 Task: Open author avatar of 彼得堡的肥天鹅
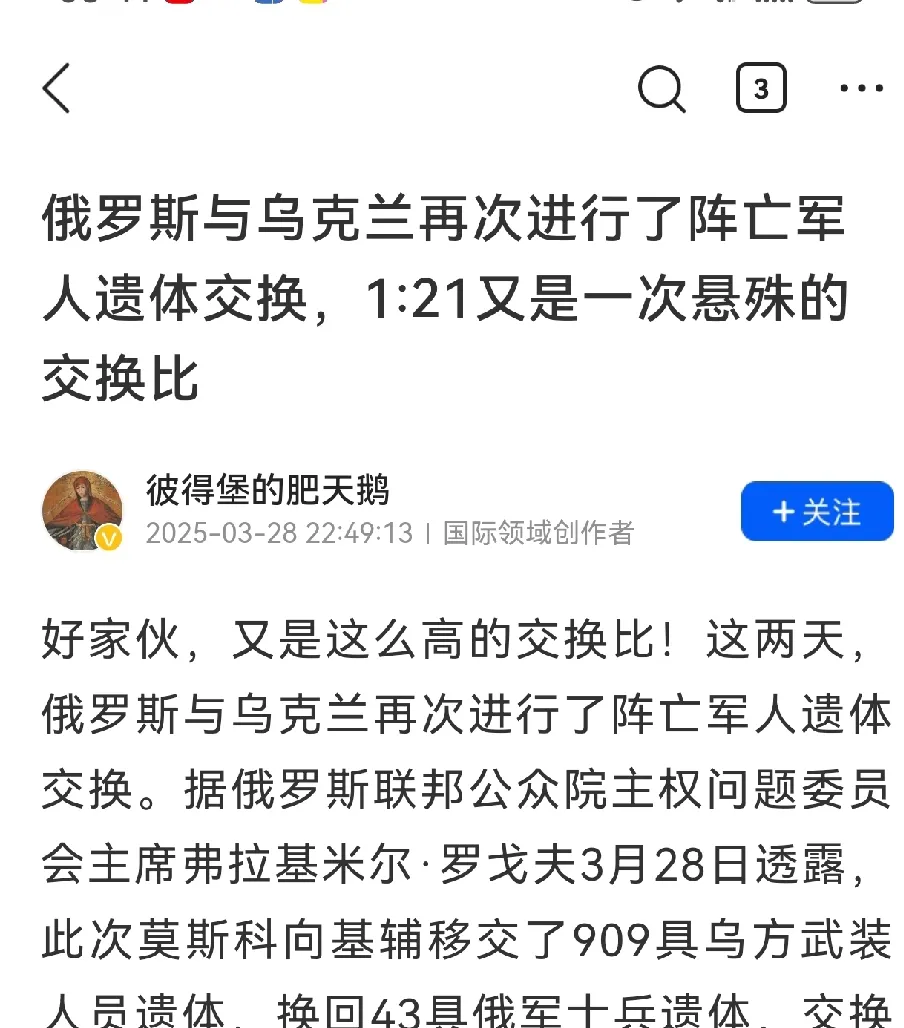tap(82, 510)
